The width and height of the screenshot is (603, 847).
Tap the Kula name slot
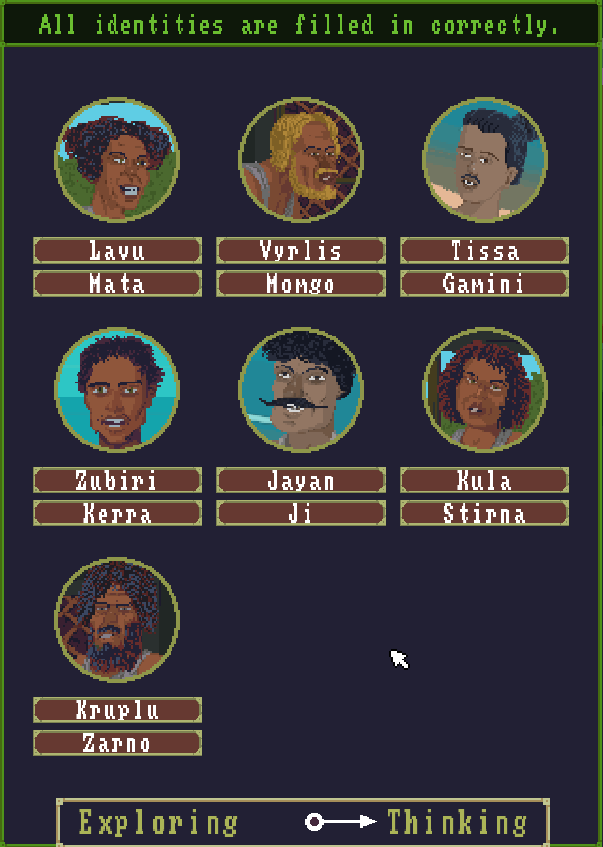(485, 480)
